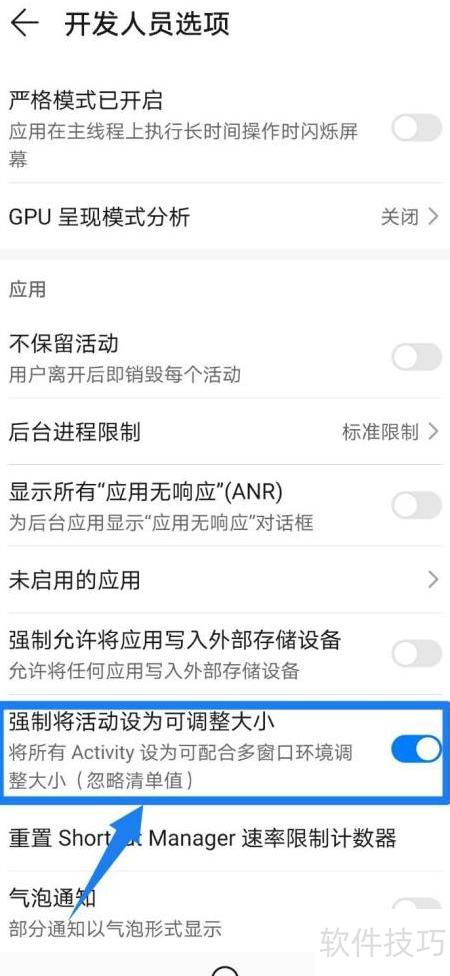The width and height of the screenshot is (450, 976).
Task: Turn on 显示所有“应用无响应”(ANR)
Action: [x=416, y=505]
